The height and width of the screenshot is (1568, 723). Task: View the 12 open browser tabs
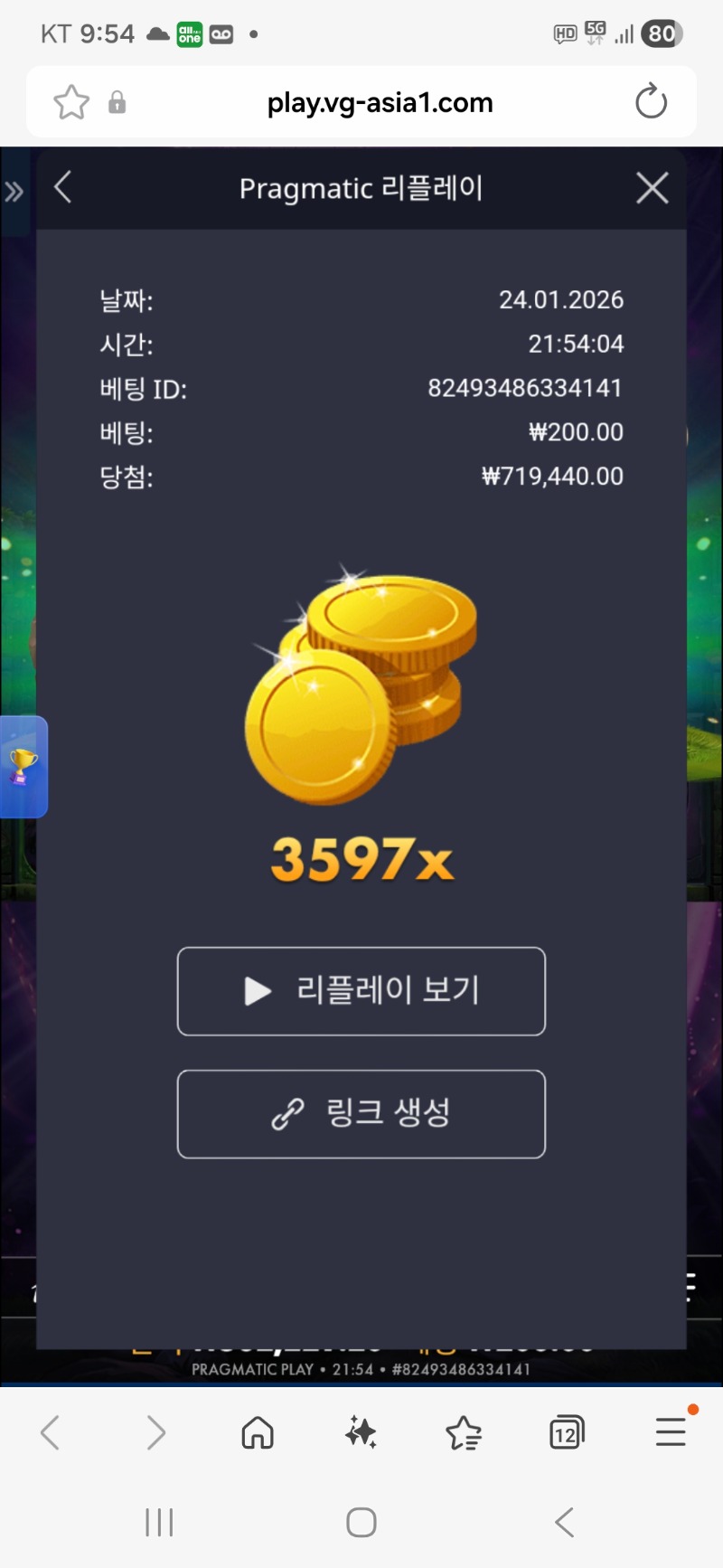coord(567,1432)
